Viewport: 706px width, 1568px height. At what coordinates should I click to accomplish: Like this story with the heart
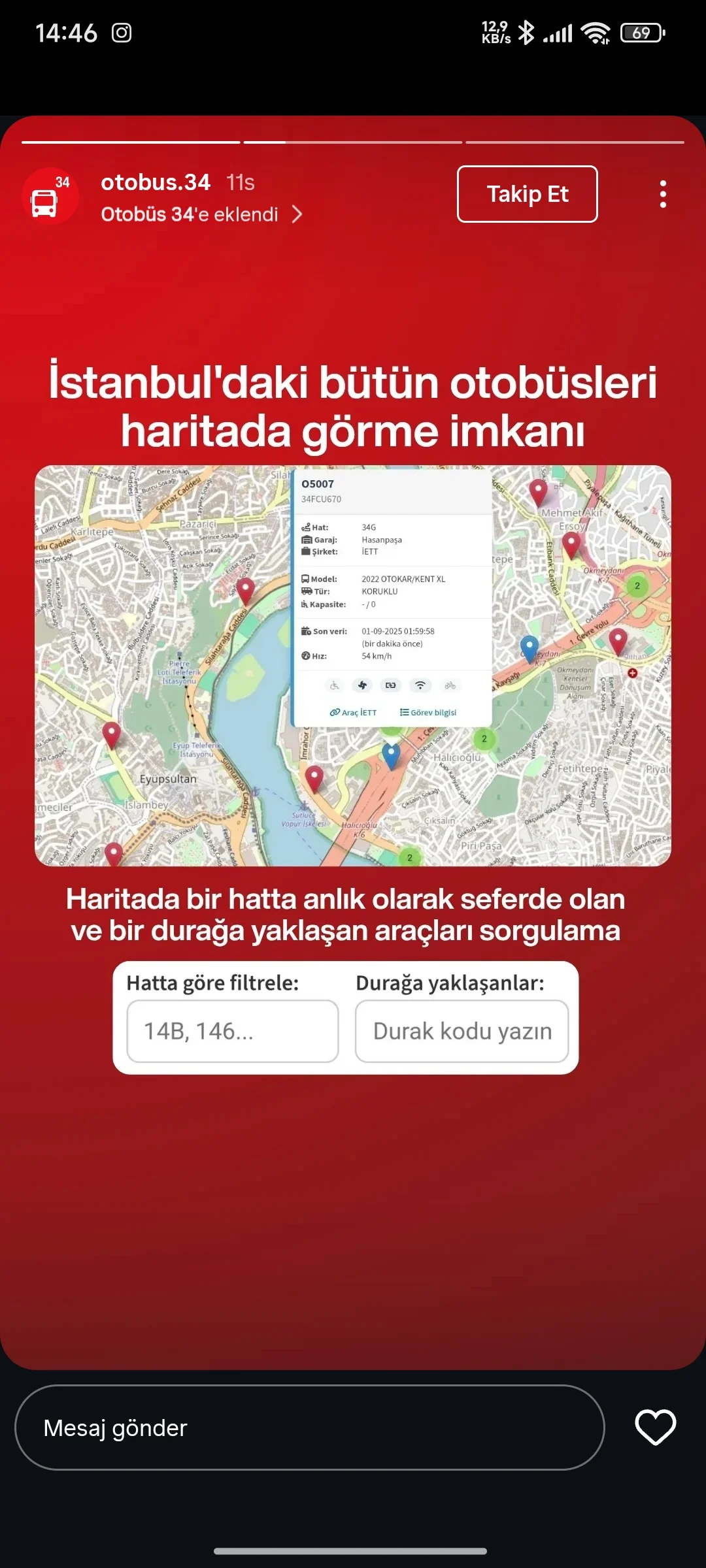[655, 1428]
